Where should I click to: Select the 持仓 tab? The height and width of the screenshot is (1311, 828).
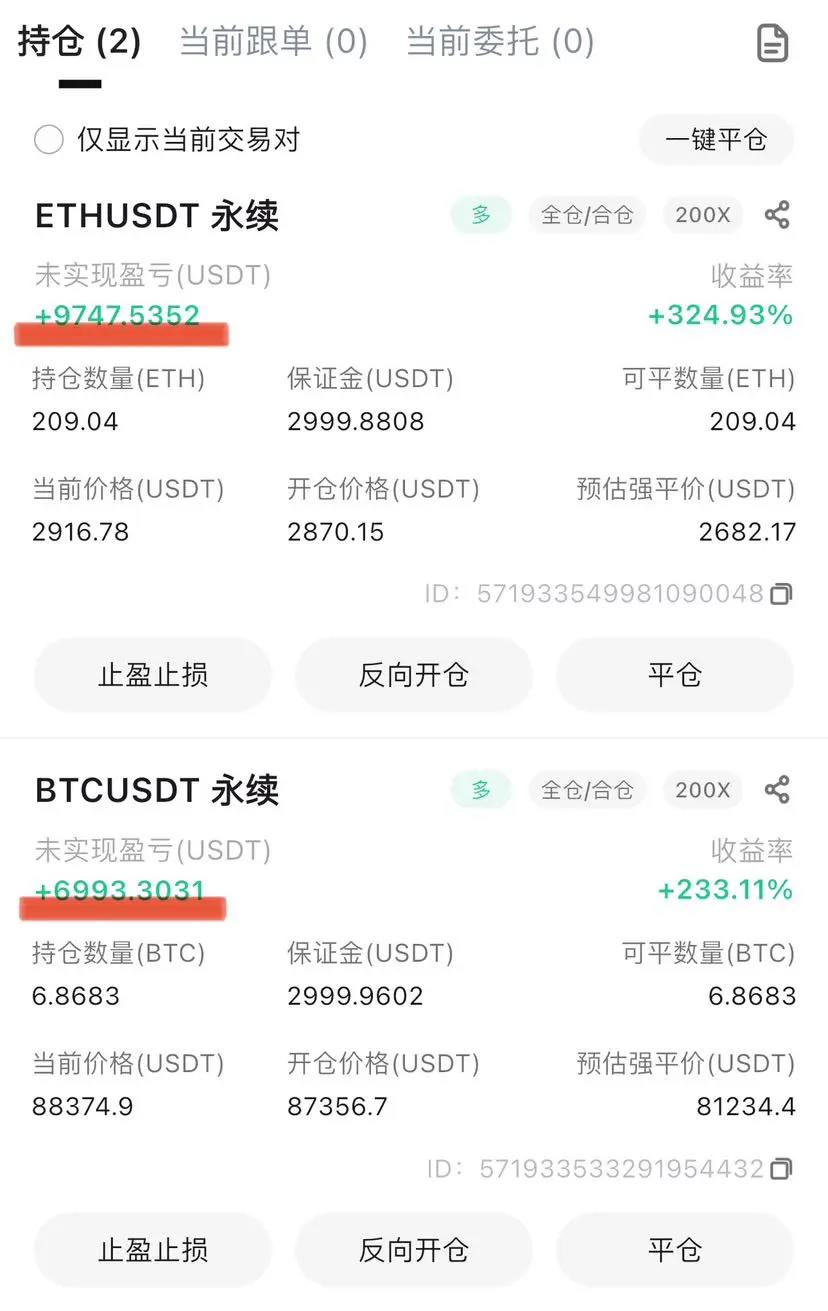point(79,42)
